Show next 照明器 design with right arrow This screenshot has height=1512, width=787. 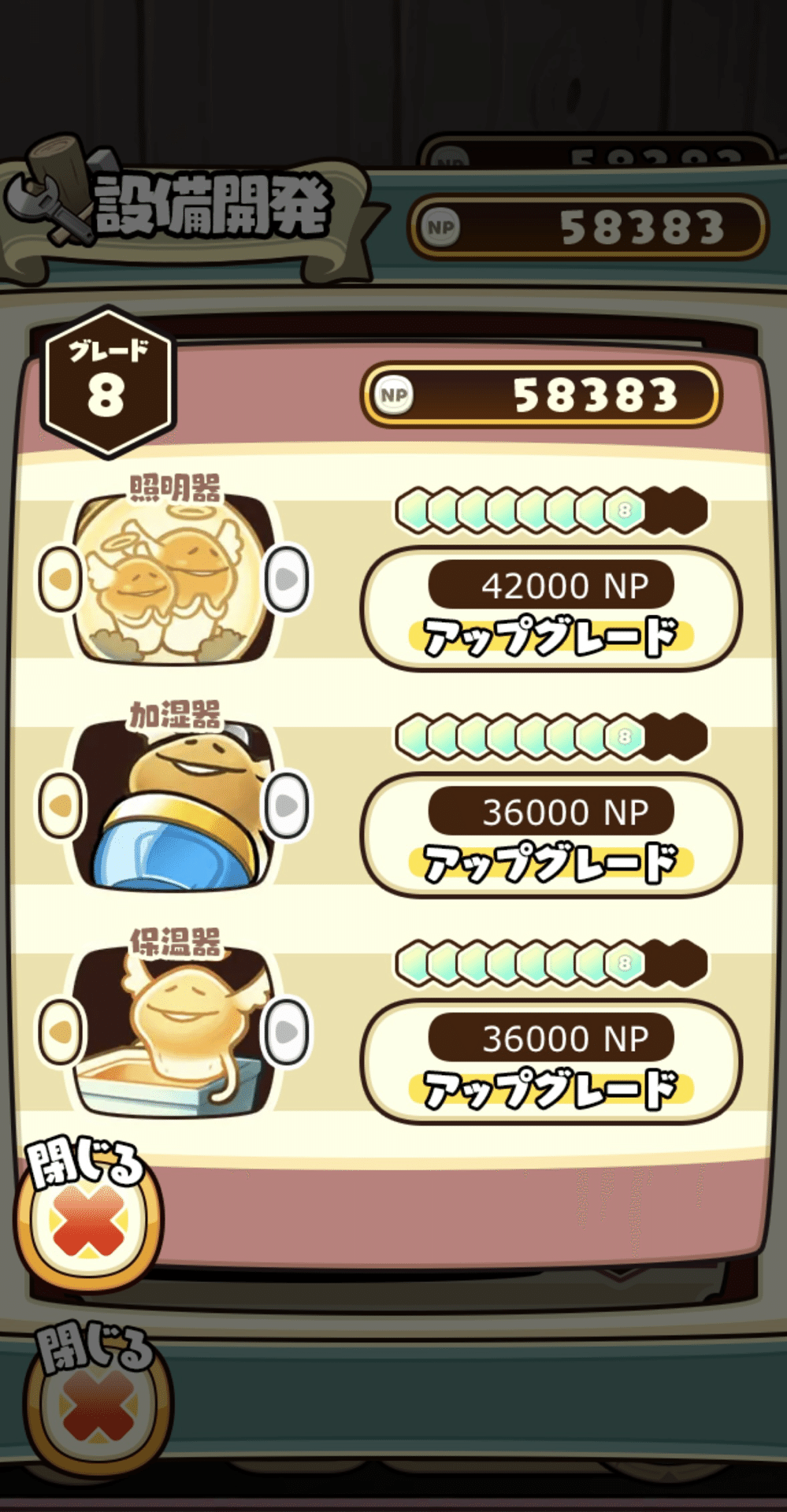click(x=286, y=580)
